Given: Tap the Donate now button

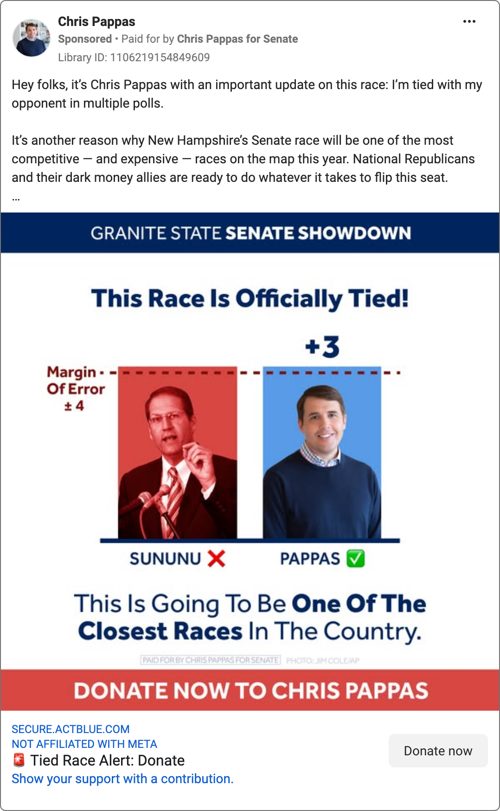Looking at the screenshot, I should [438, 750].
